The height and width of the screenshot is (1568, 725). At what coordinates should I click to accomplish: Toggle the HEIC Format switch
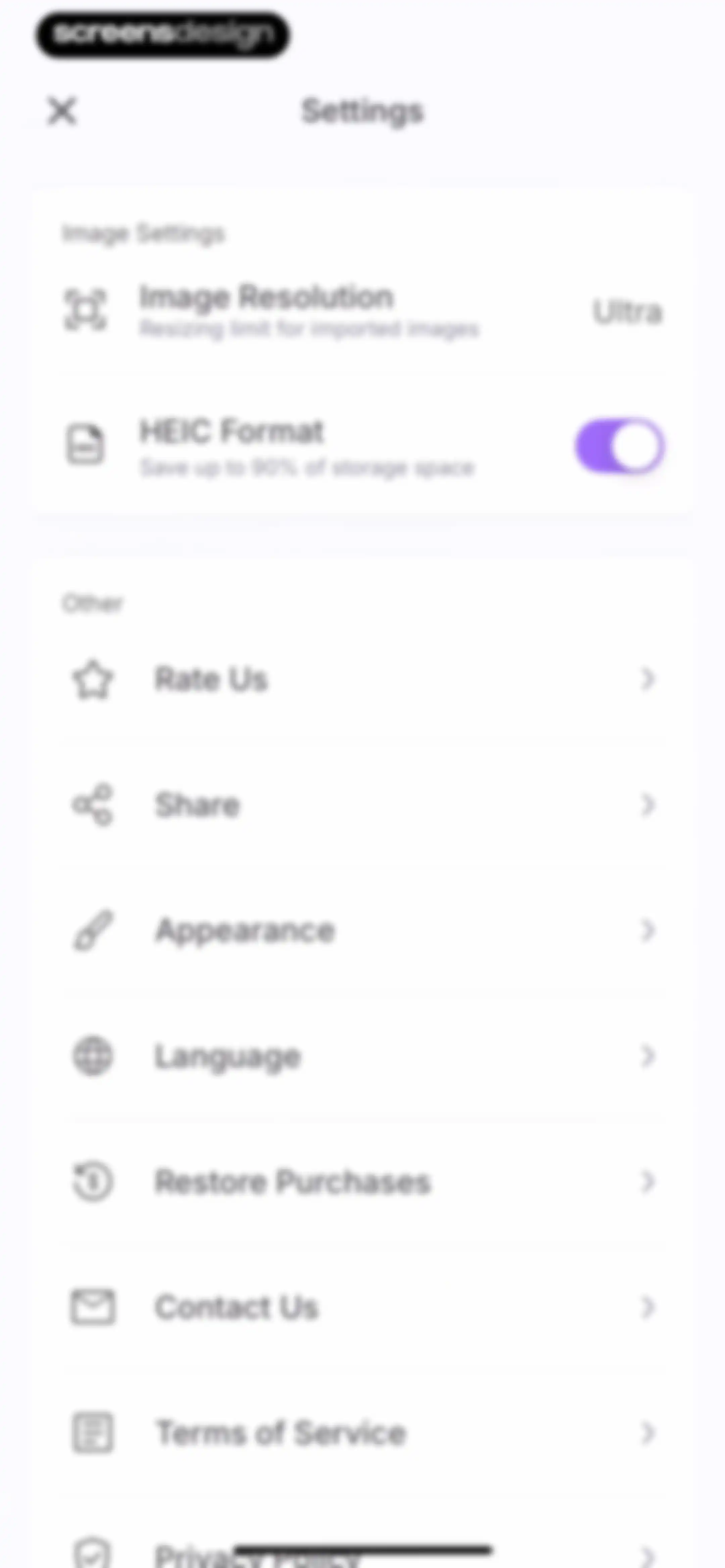tap(619, 446)
